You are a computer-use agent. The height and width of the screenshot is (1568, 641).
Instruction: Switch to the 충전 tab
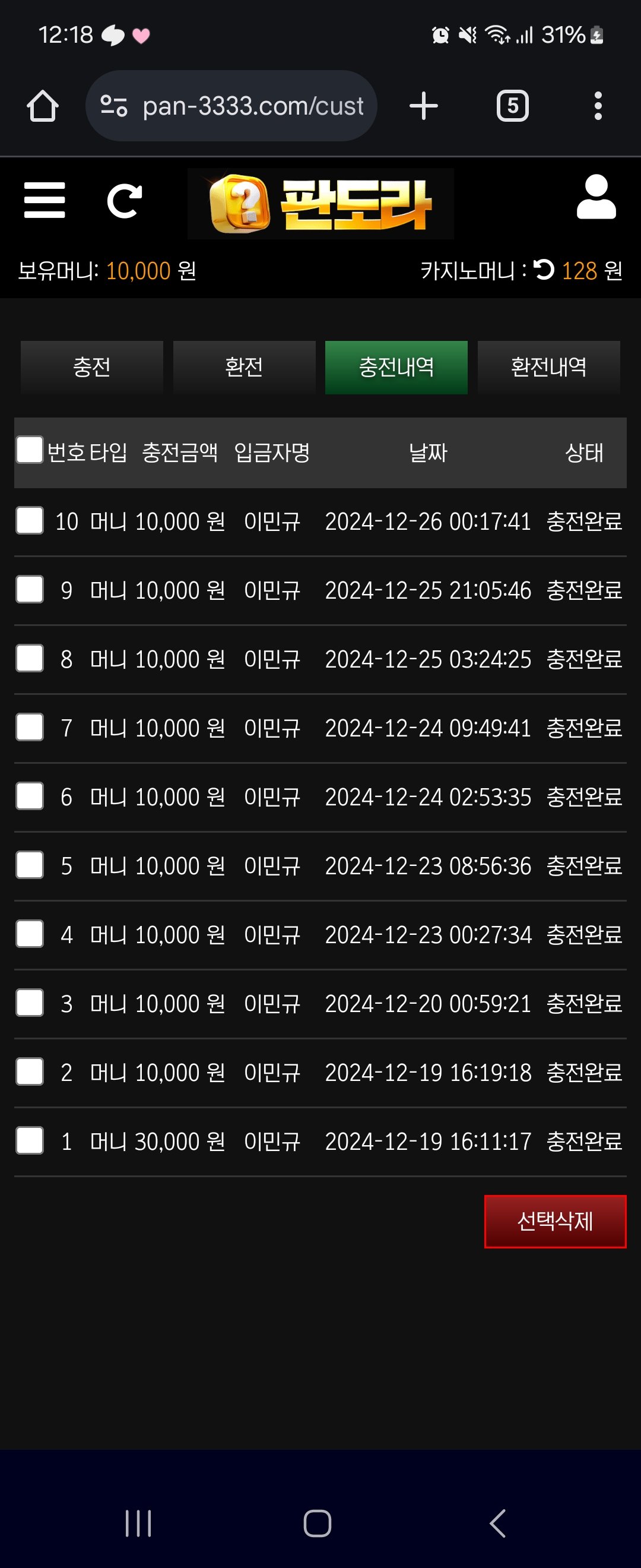click(x=92, y=367)
